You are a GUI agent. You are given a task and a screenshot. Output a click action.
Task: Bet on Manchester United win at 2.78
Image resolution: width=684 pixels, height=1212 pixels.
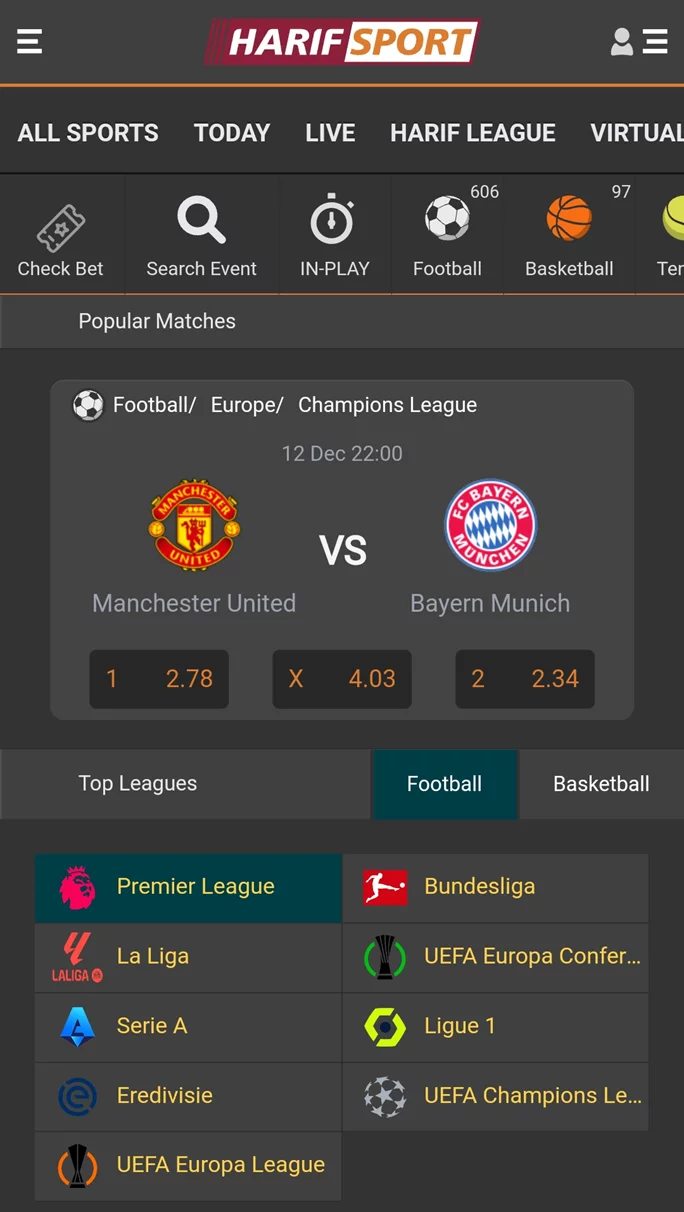(x=159, y=679)
